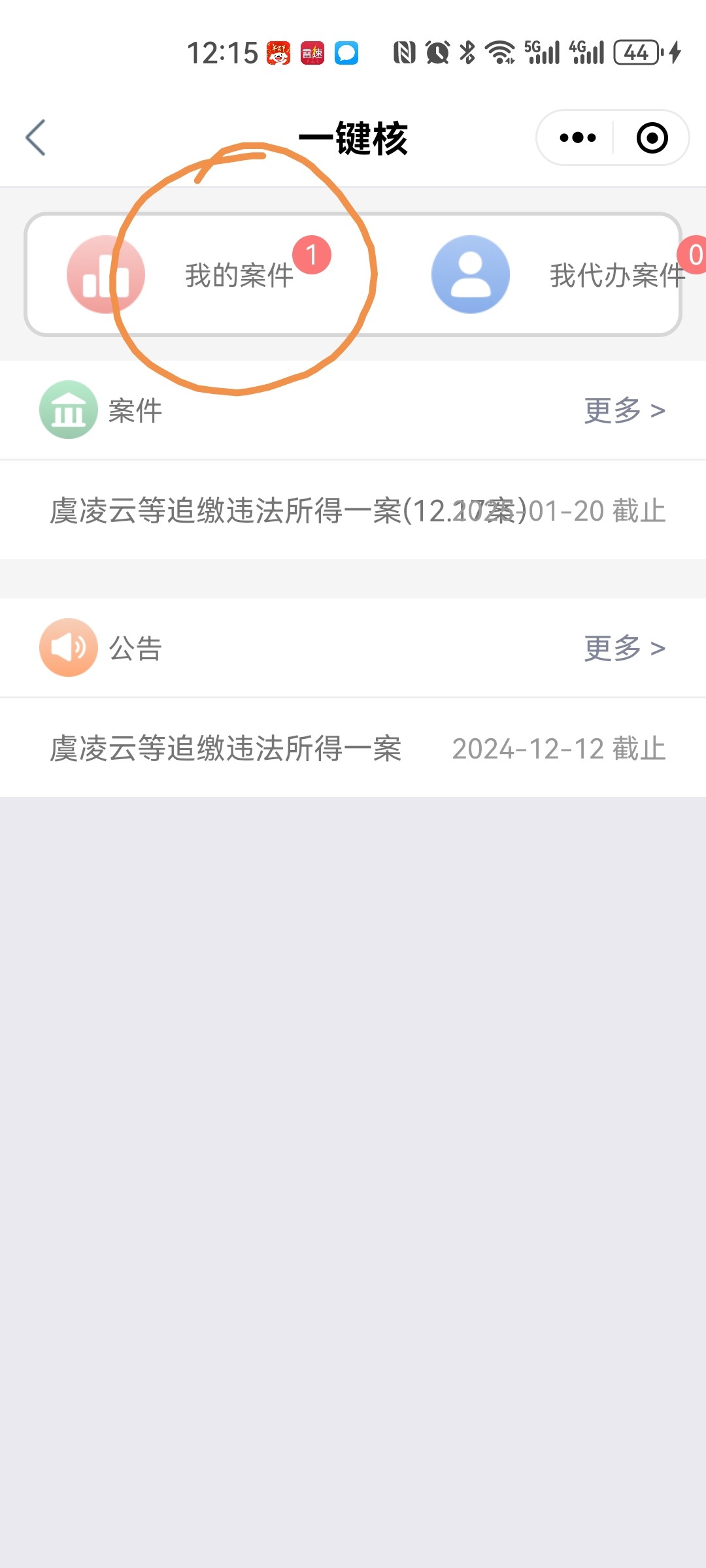
Task: Open the mini program's three-dot menu
Action: pos(577,138)
